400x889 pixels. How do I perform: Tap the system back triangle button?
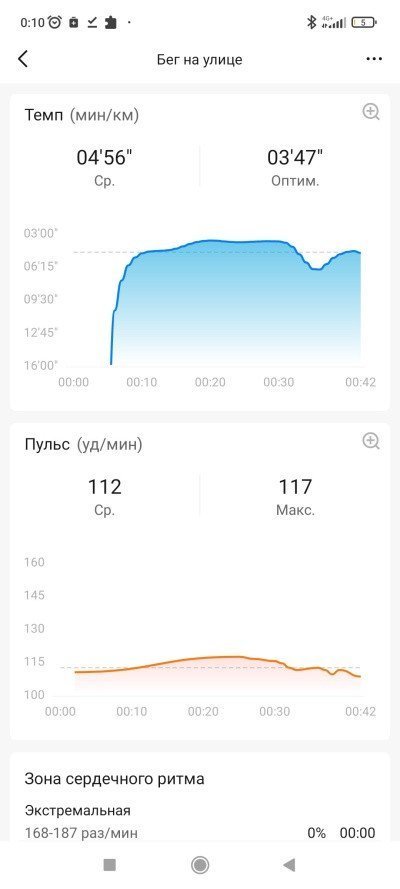tap(290, 865)
